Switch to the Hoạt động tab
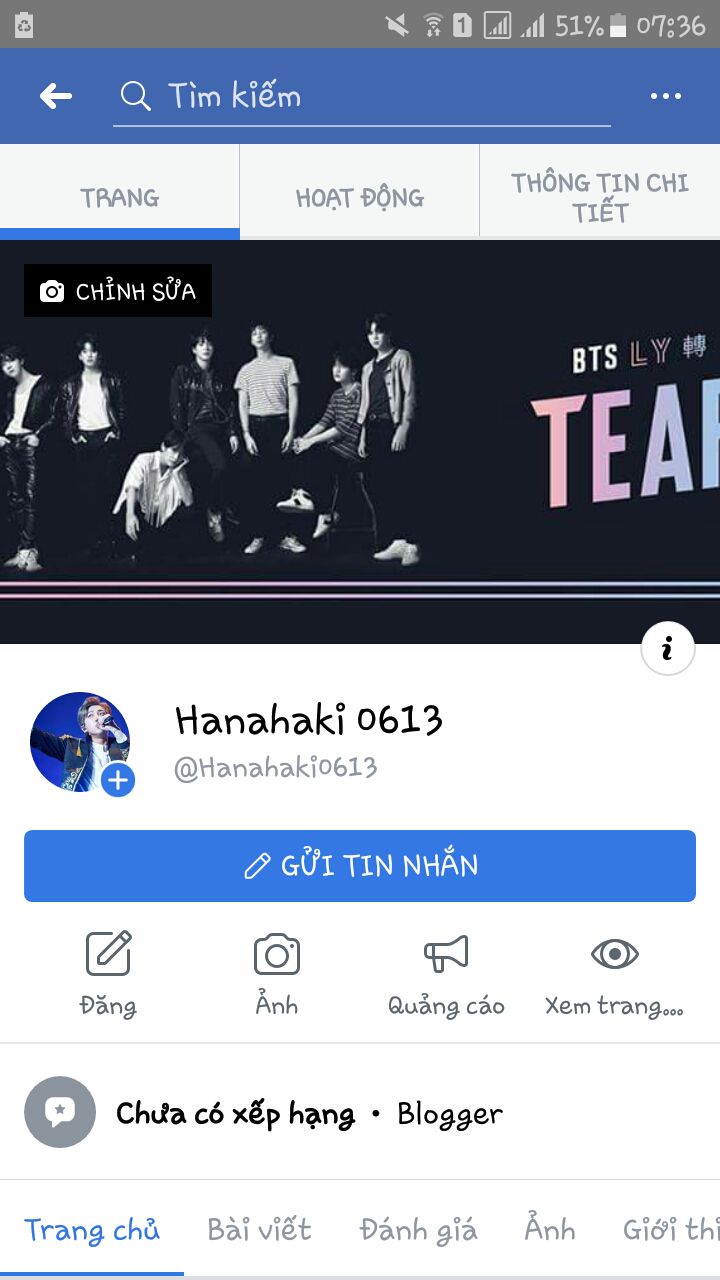Screen dimensions: 720x1280 click(x=360, y=197)
